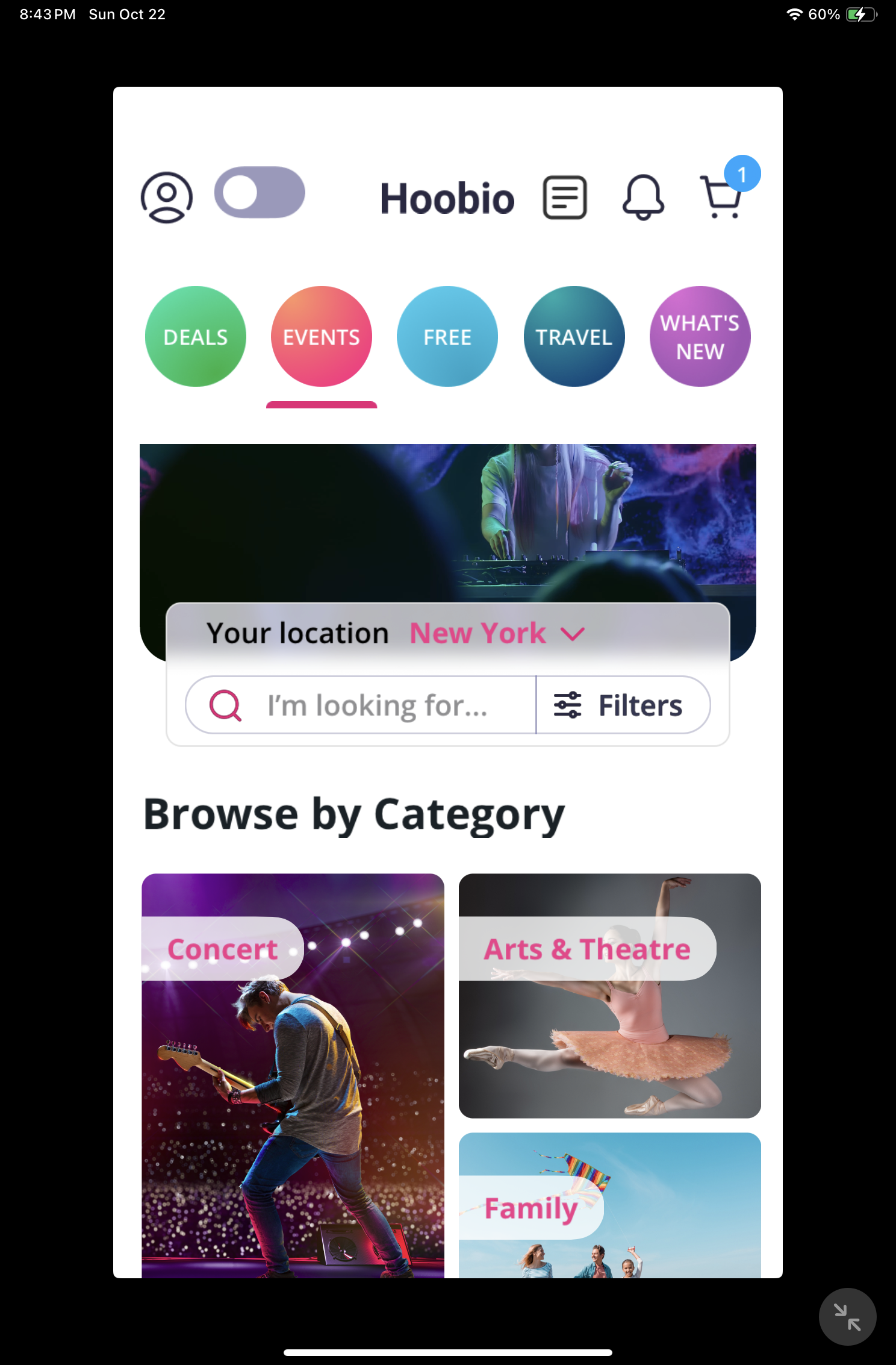This screenshot has width=896, height=1365.
Task: Open the messages list icon
Action: click(564, 197)
